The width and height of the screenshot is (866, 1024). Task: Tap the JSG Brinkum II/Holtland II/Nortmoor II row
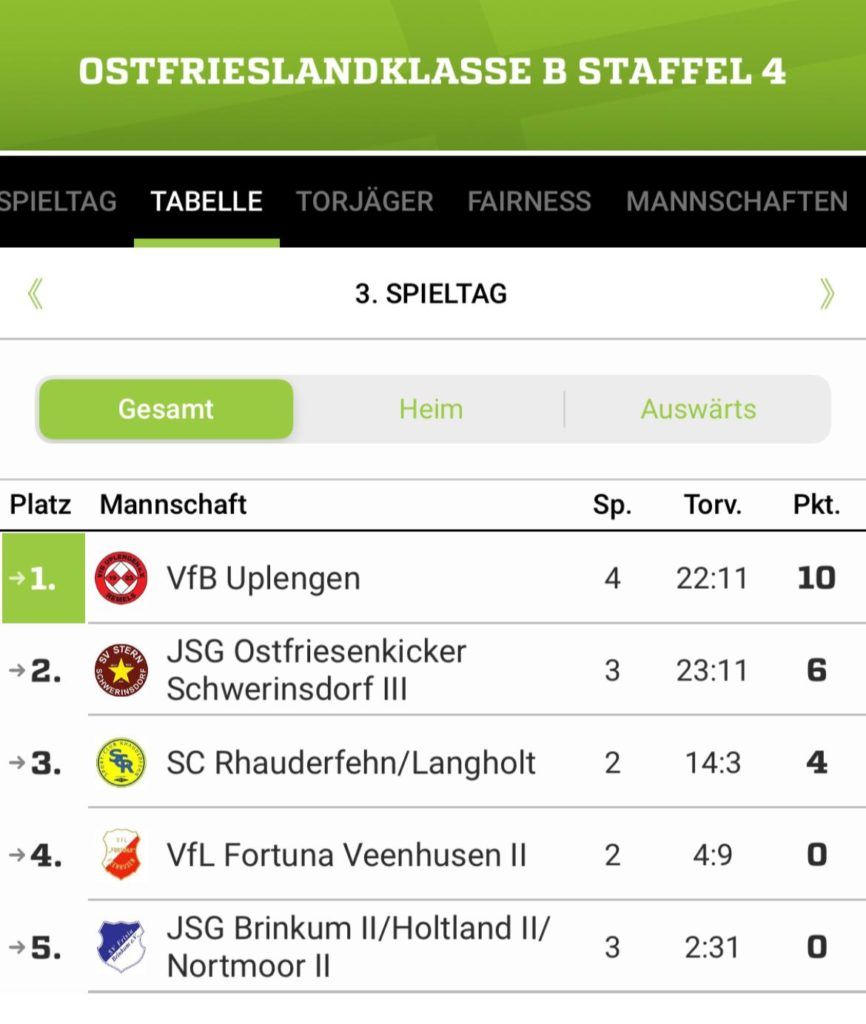point(357,947)
